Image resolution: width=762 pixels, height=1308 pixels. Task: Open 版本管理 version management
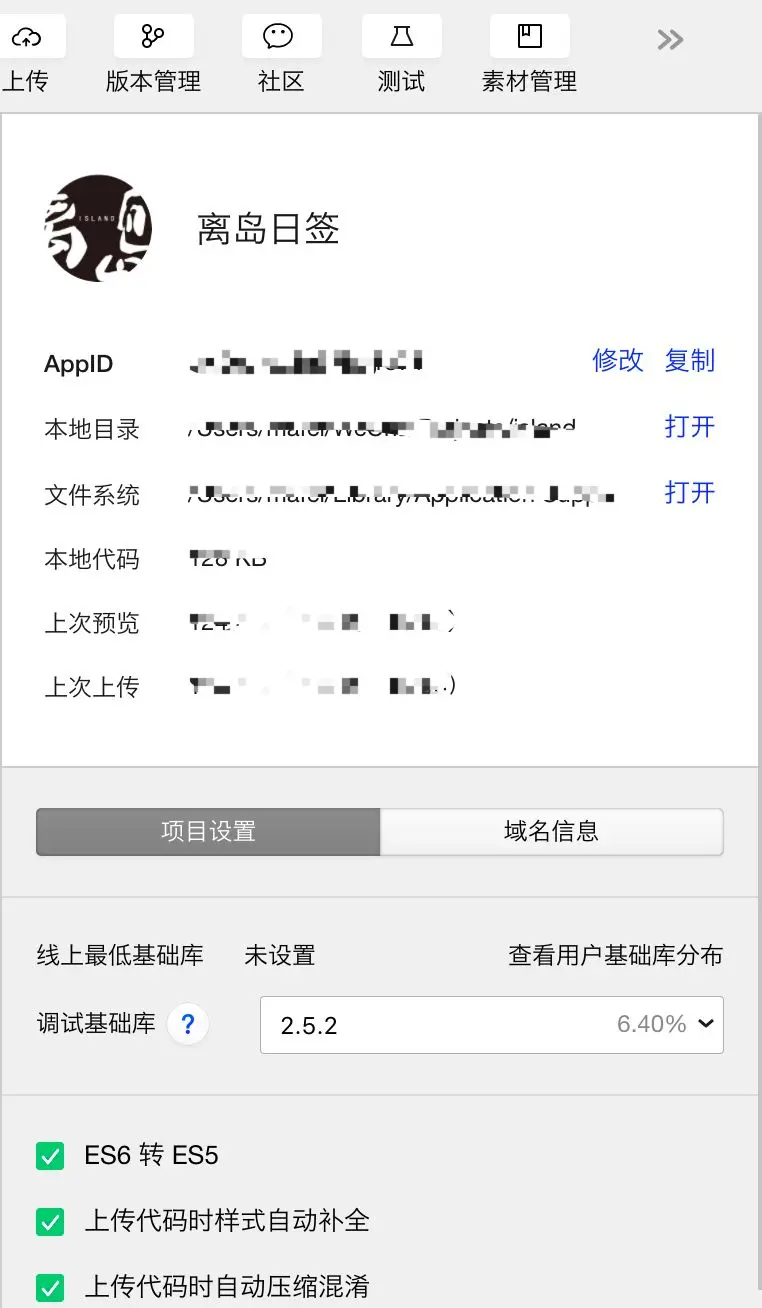tap(153, 57)
